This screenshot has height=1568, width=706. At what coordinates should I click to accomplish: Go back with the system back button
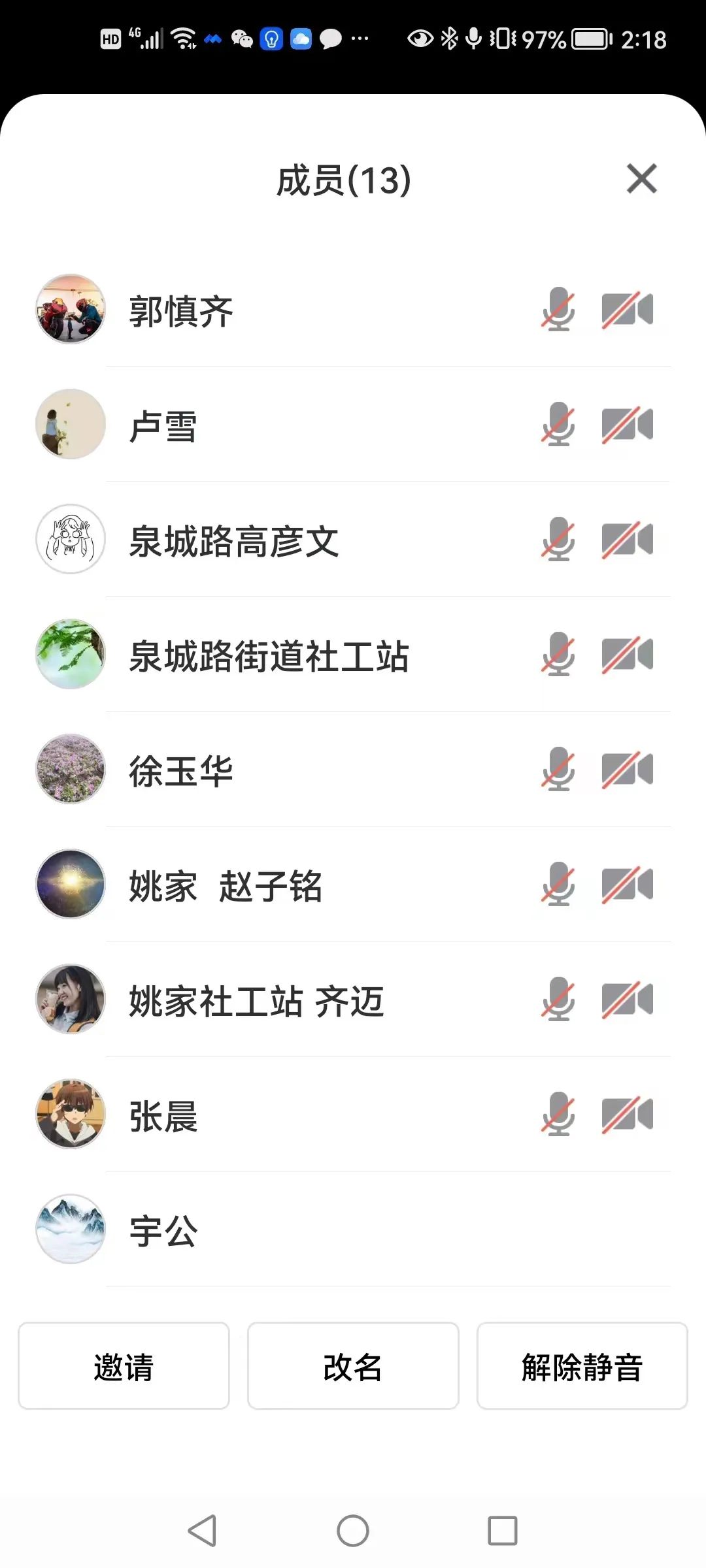point(202,1530)
